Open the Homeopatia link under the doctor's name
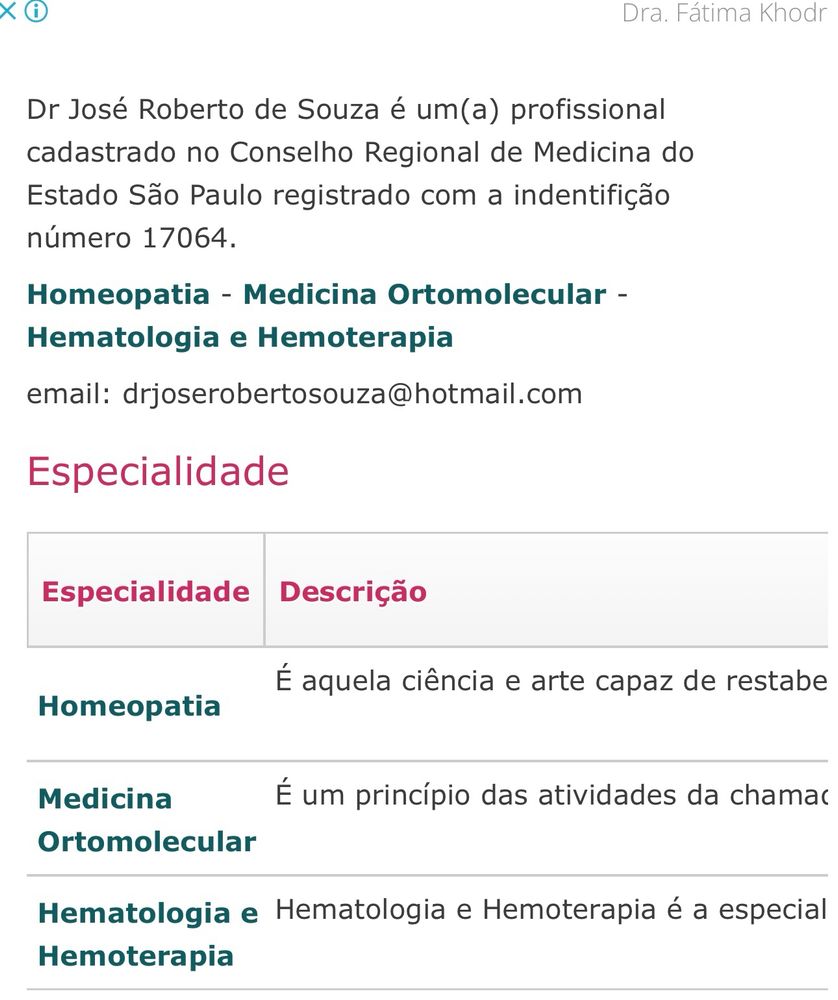This screenshot has width=838, height=1000. [118, 295]
